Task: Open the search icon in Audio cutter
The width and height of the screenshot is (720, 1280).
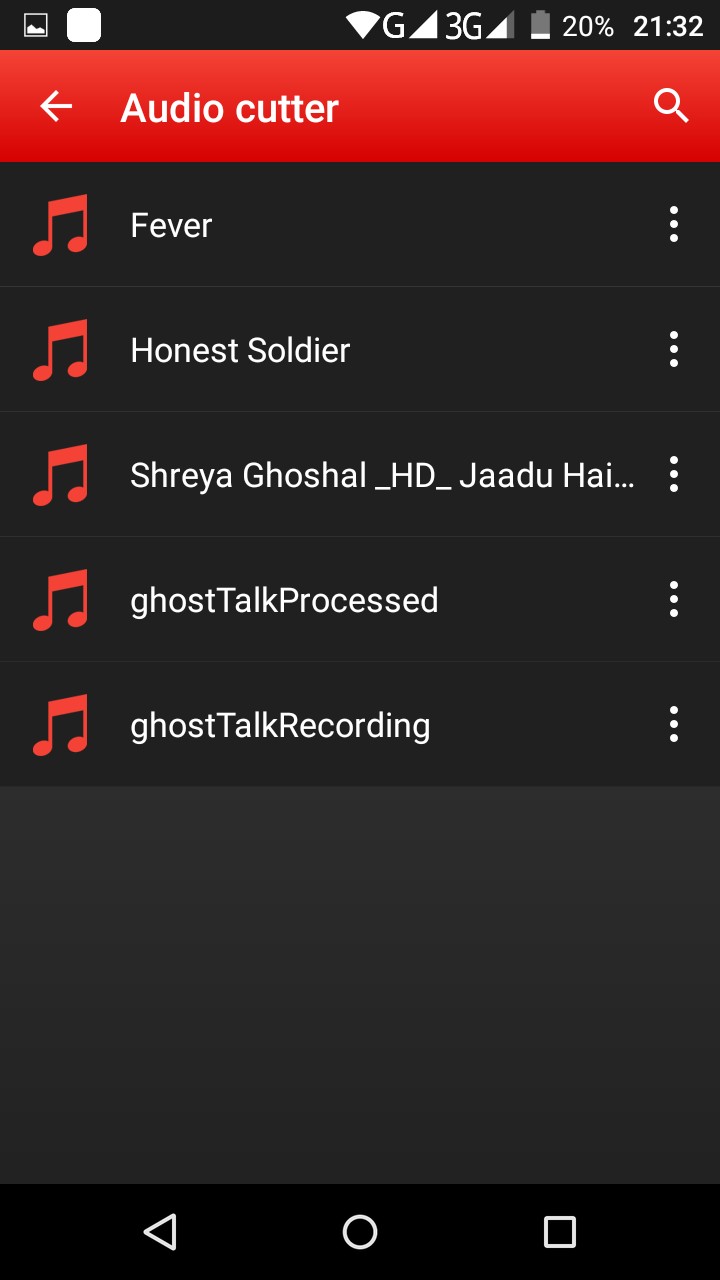Action: (x=671, y=105)
